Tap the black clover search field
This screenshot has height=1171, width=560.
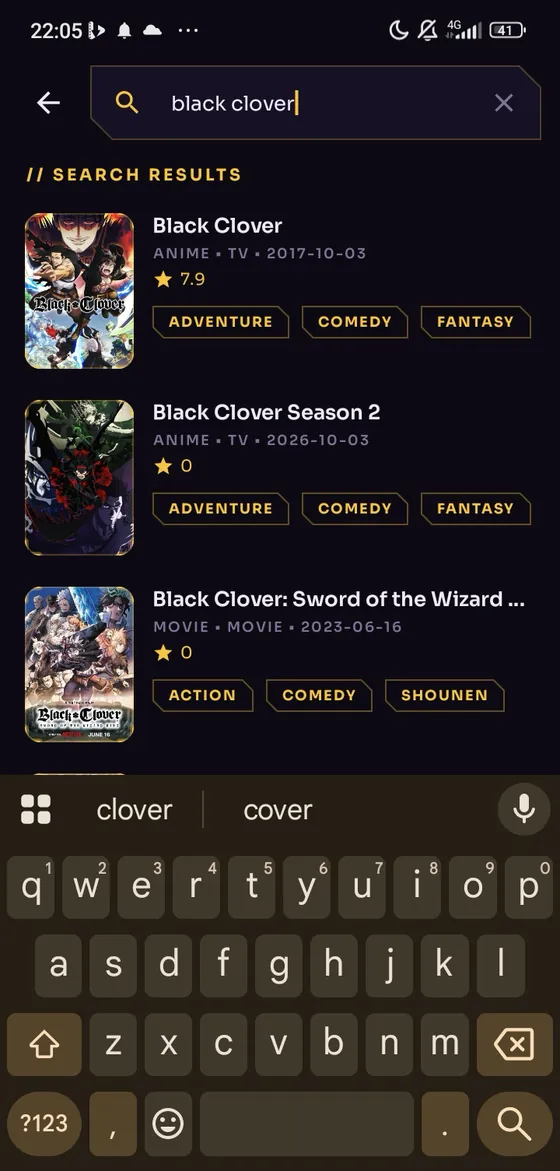tap(315, 103)
